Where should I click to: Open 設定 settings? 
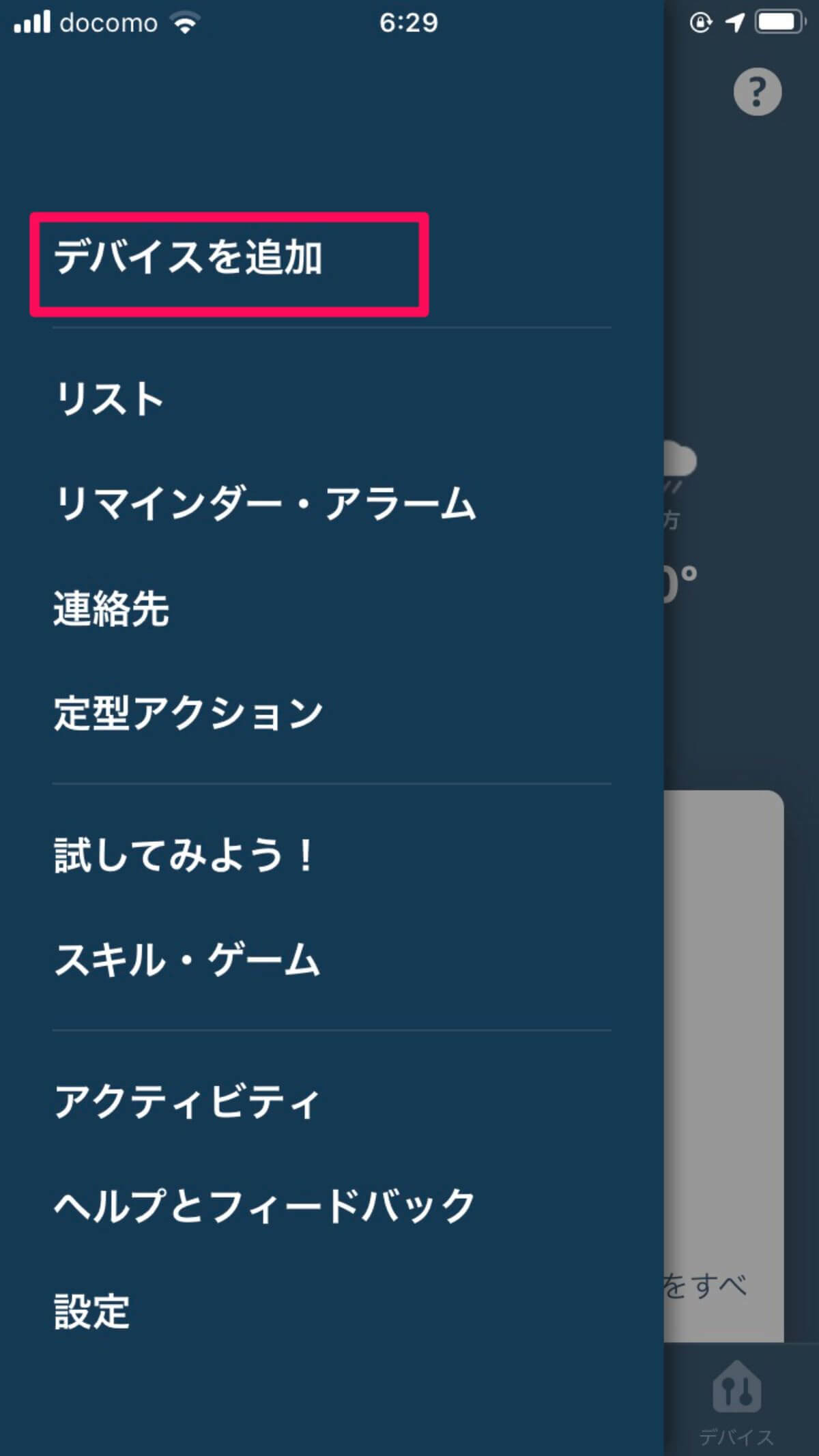coord(92,1311)
